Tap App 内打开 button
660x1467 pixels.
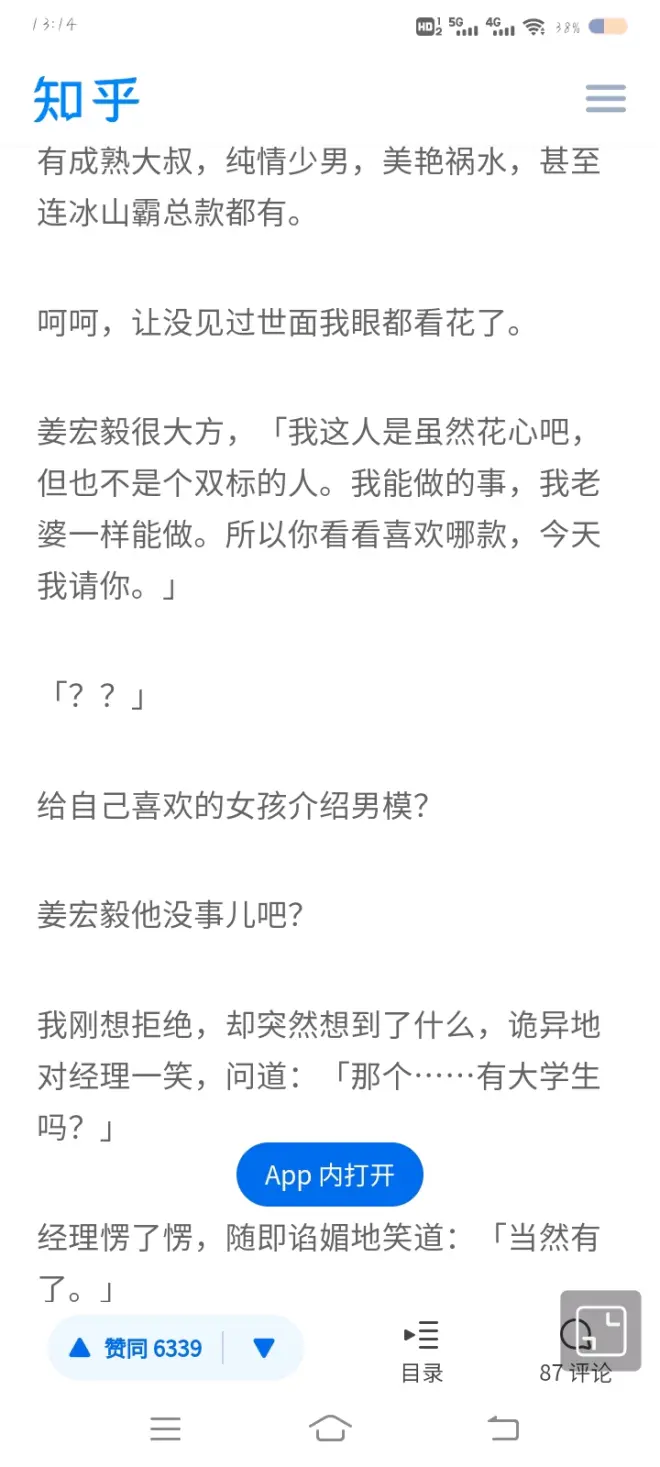pos(329,1175)
